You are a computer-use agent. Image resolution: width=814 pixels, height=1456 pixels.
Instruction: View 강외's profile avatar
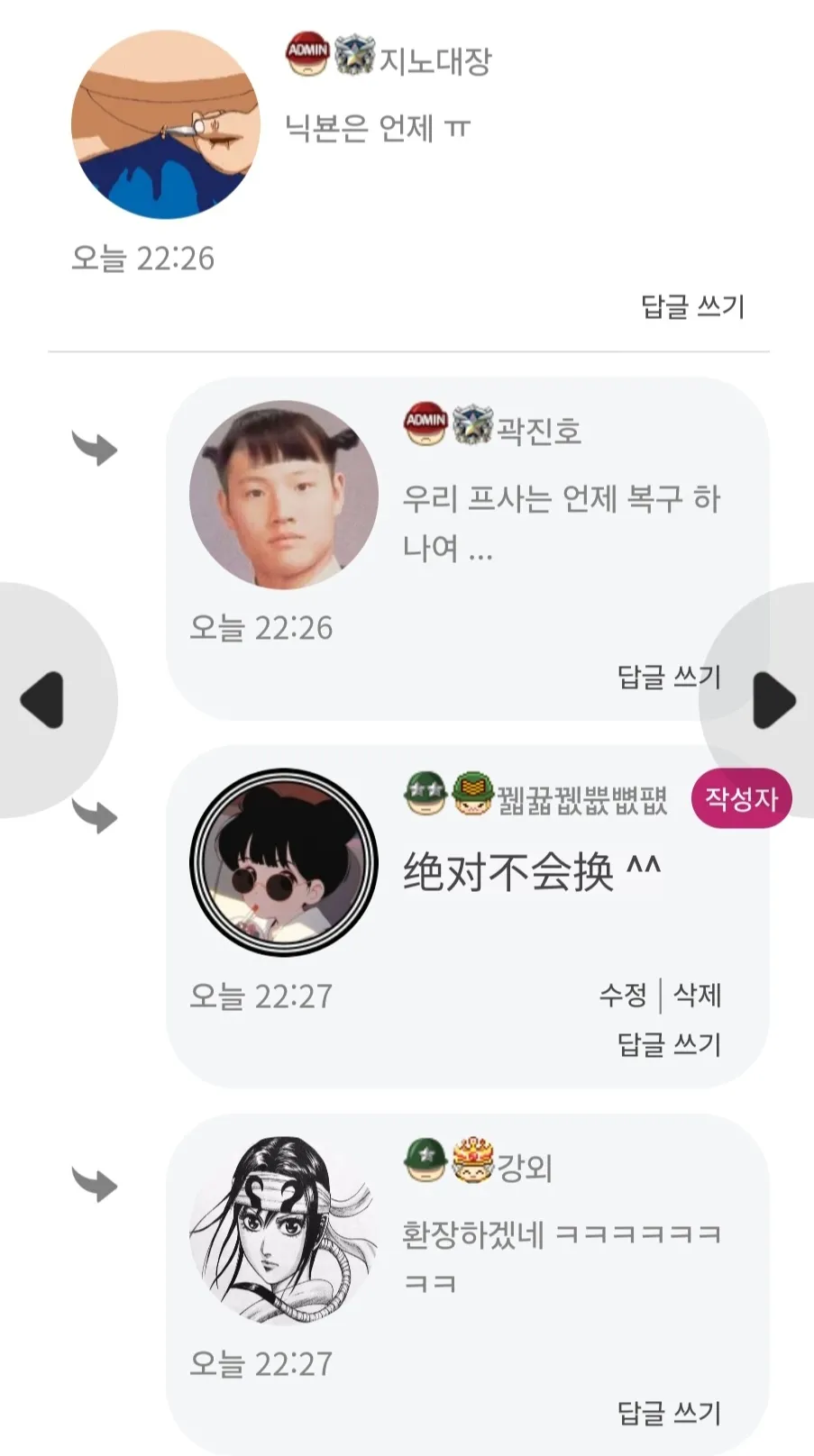click(284, 1230)
